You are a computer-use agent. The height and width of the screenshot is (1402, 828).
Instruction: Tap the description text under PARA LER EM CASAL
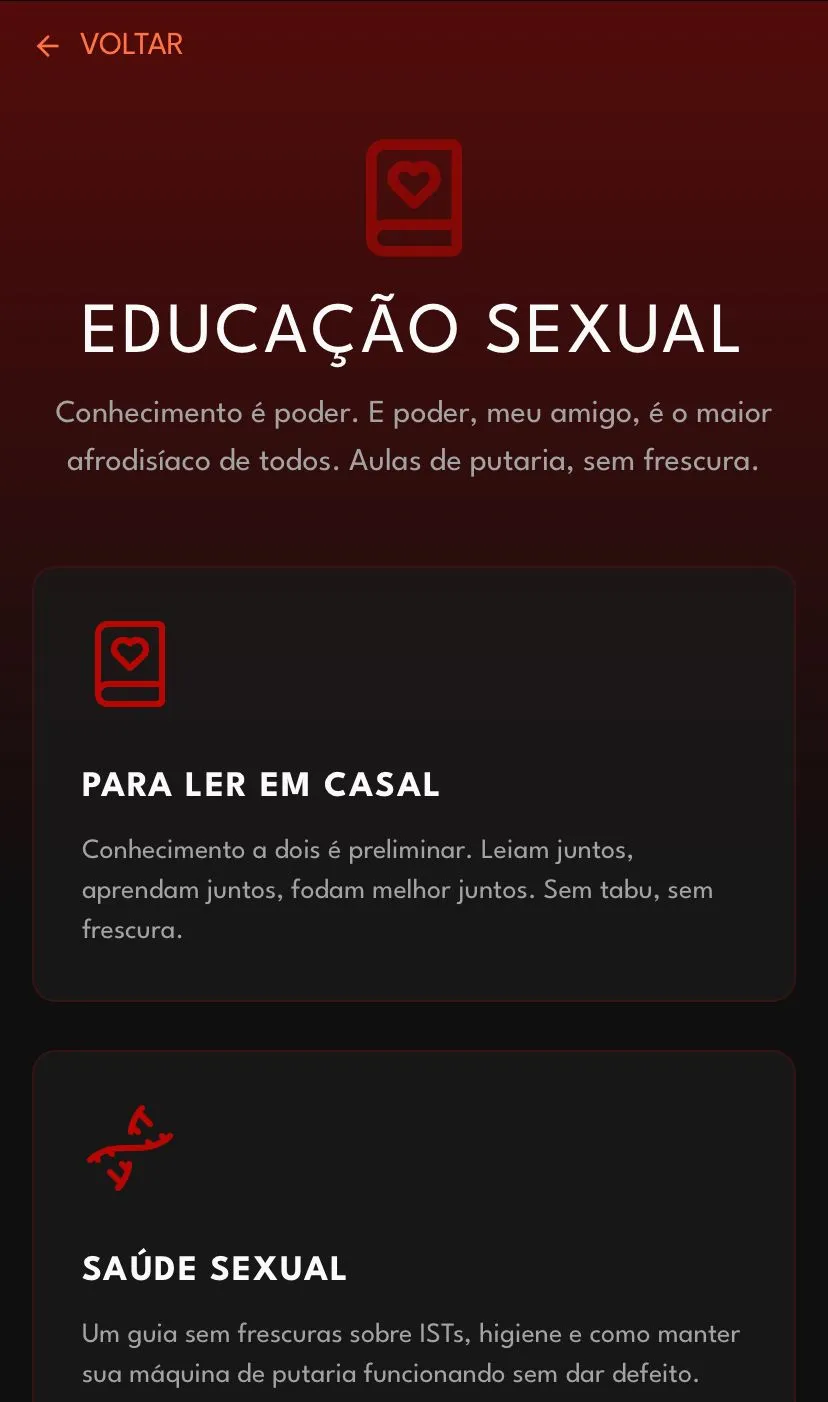[x=400, y=889]
